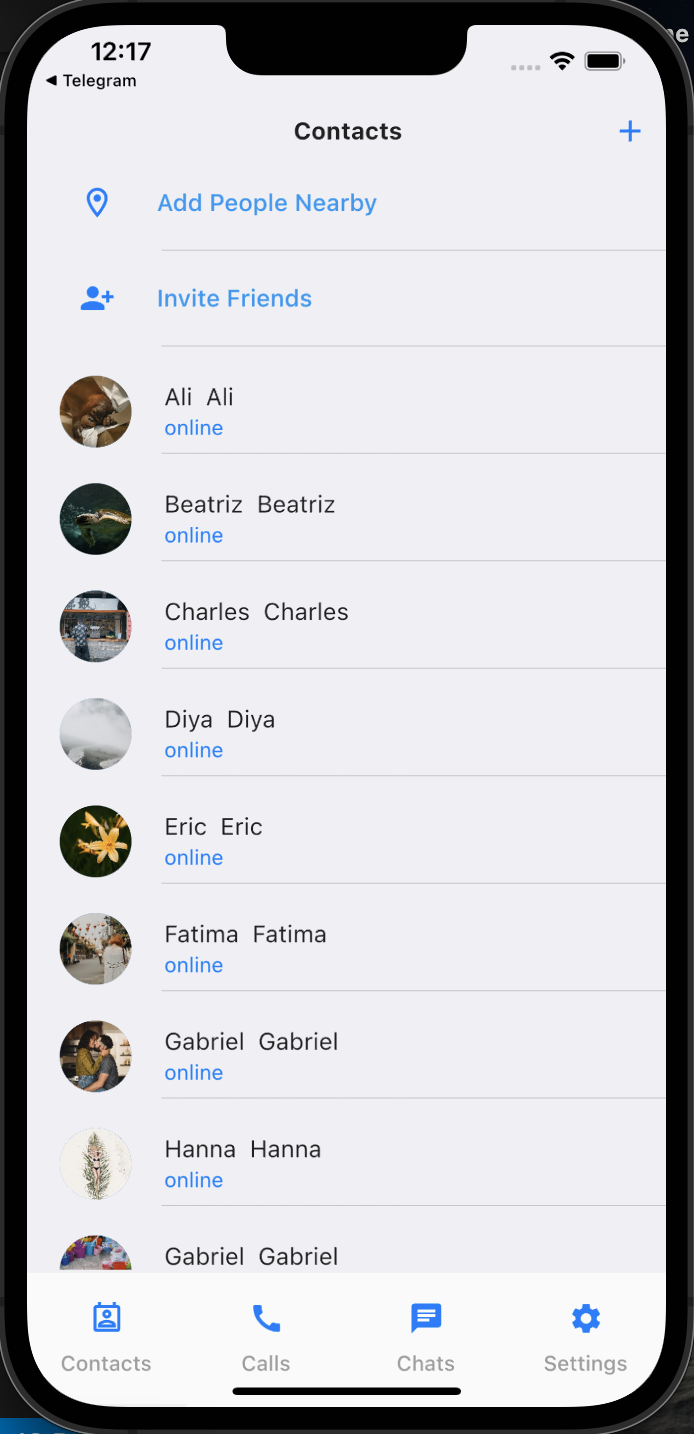
Task: Switch to the Chats tab
Action: (426, 1337)
